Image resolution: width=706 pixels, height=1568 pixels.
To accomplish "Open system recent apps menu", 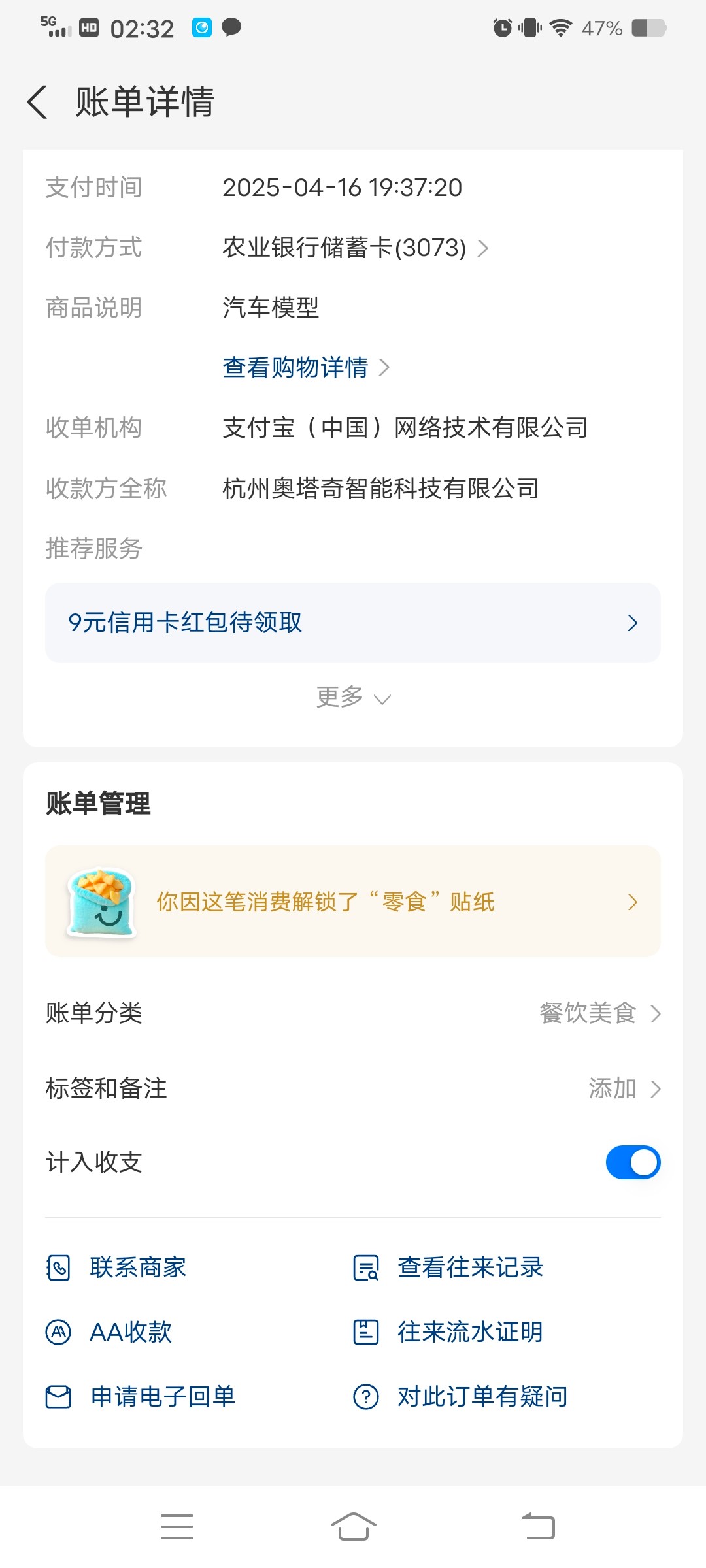I will point(177,1527).
